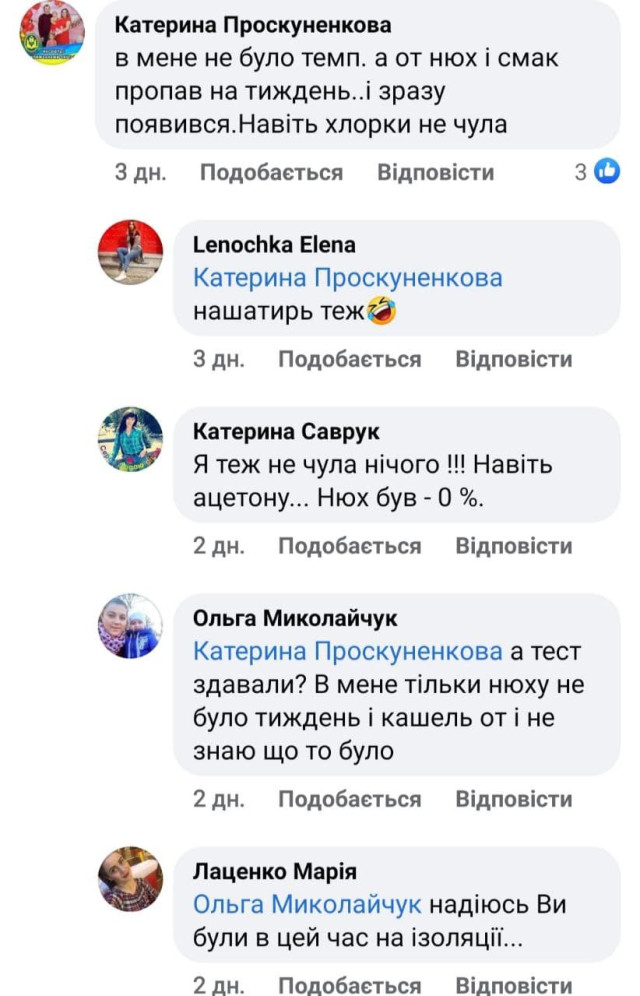The height and width of the screenshot is (996, 640).
Task: Open tagged Катерина Проскуненкова in Lenochka's reply
Action: coord(347,278)
